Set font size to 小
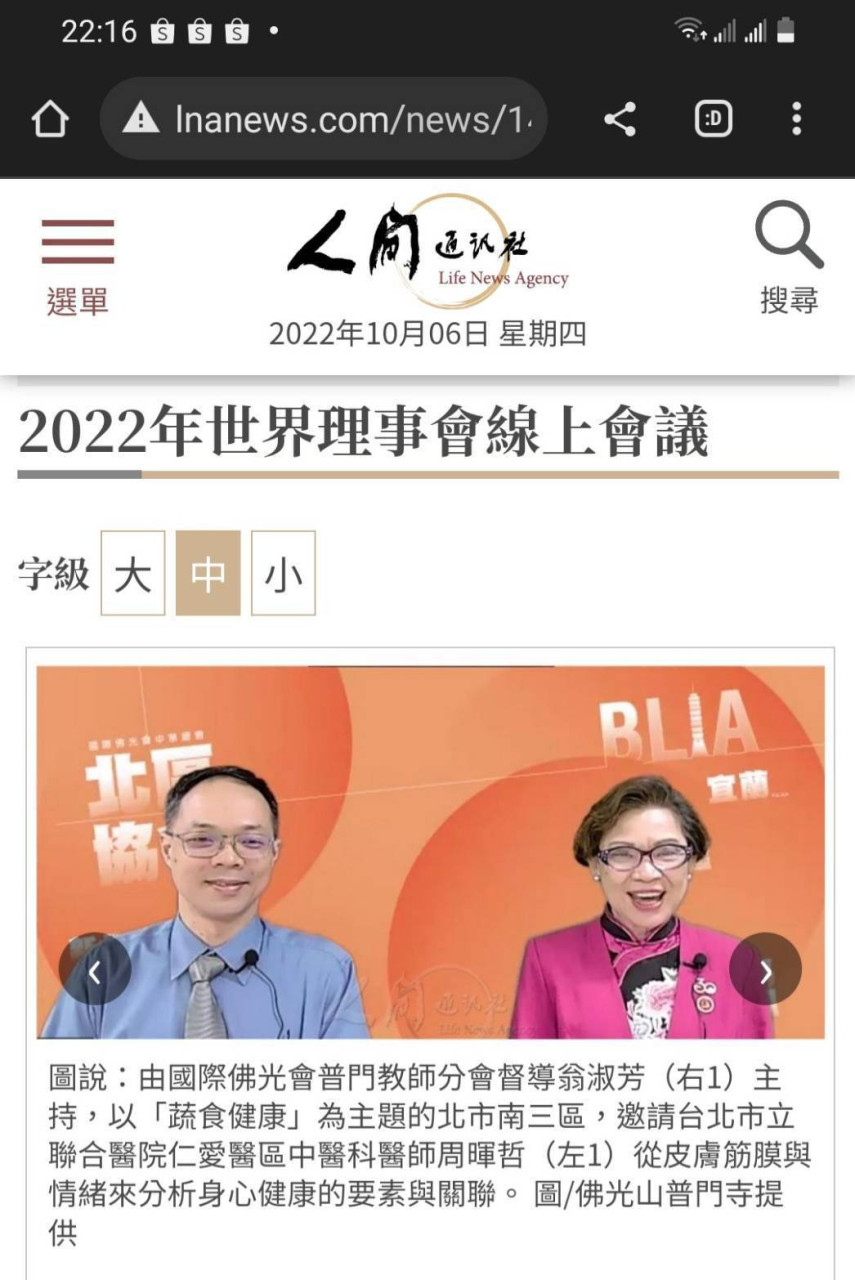 (x=283, y=573)
